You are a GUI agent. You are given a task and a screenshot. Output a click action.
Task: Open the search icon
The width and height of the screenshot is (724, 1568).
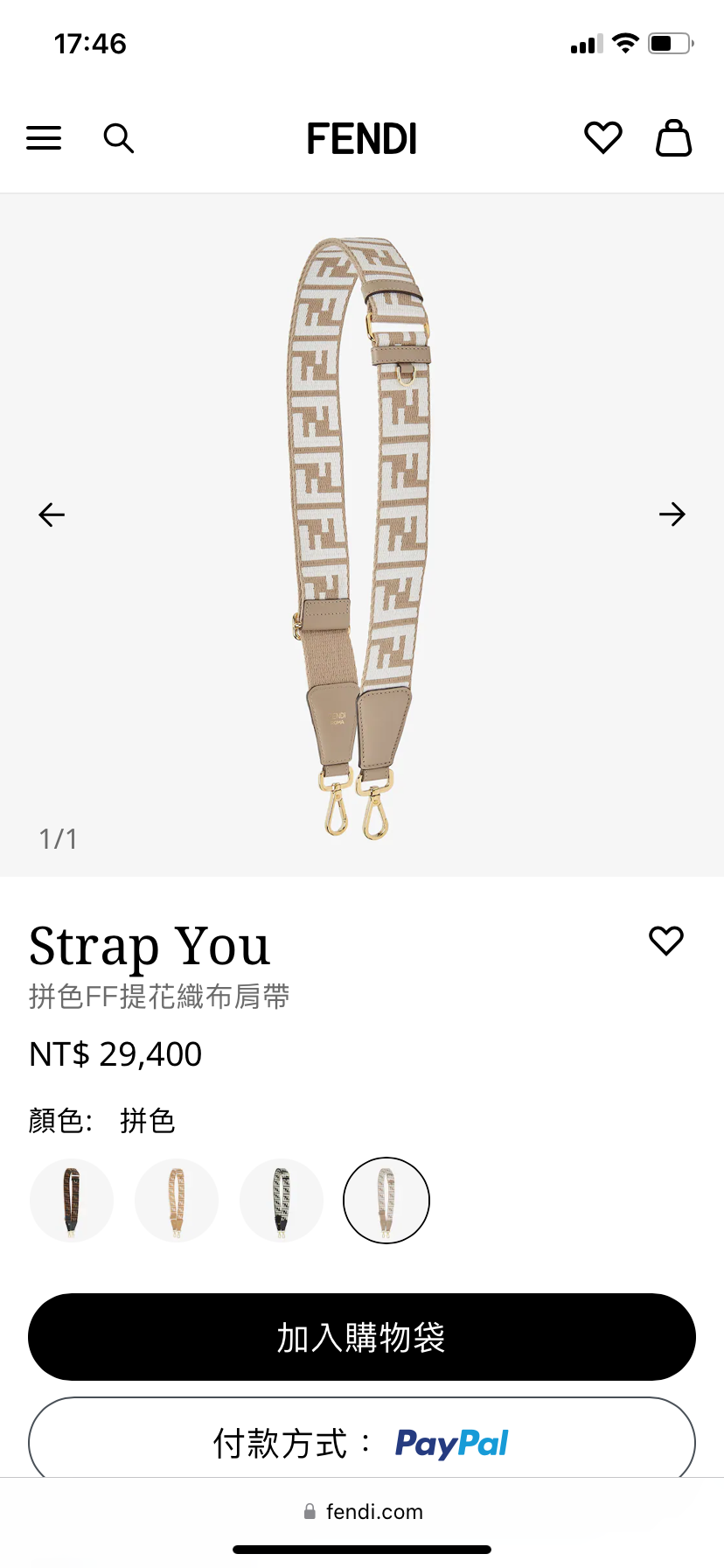(x=118, y=138)
